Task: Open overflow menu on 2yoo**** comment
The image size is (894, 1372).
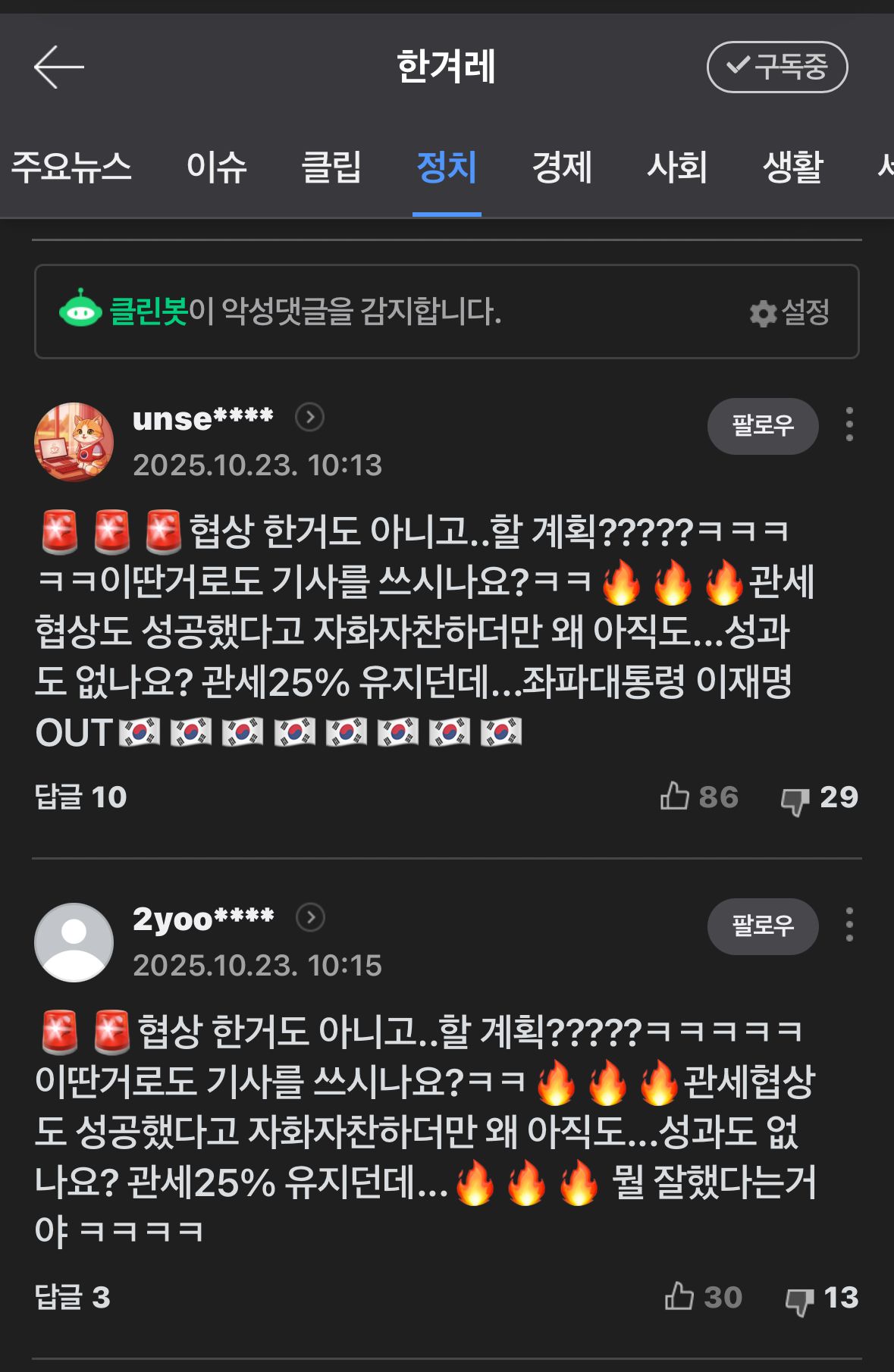Action: click(849, 925)
